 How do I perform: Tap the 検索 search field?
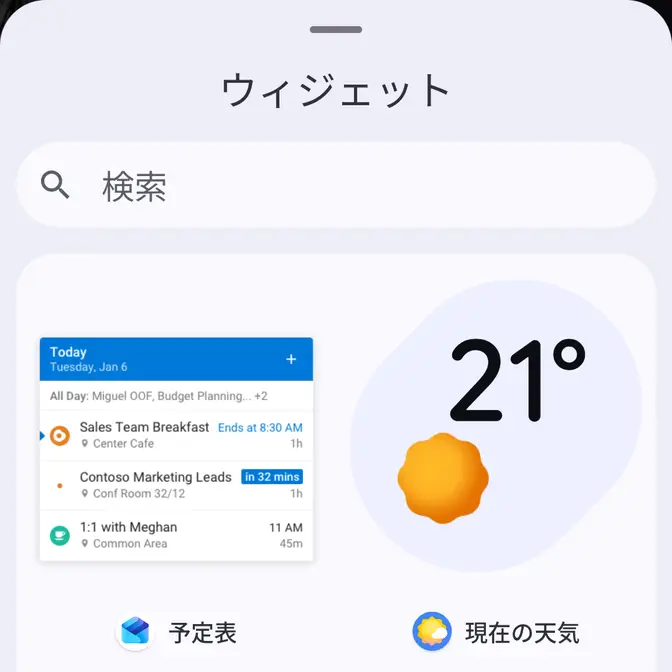coord(335,186)
